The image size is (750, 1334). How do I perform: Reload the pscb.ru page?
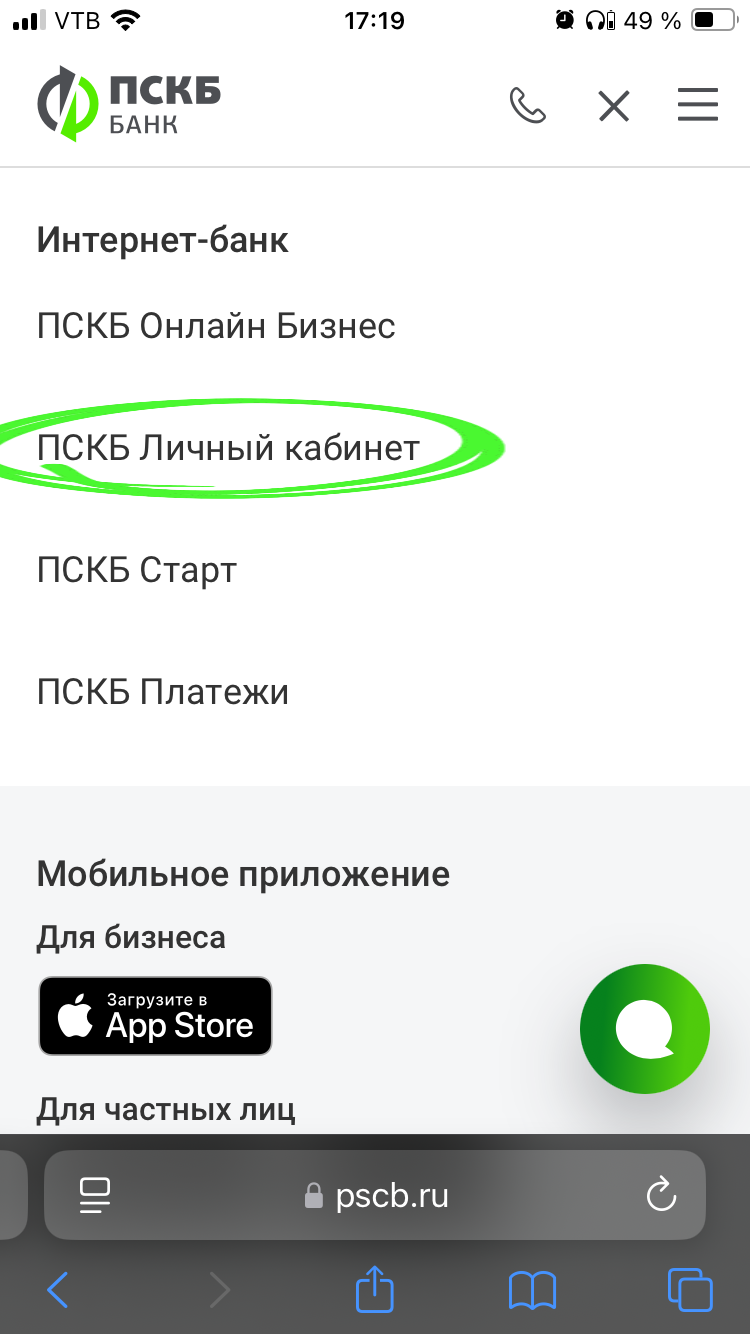point(661,1195)
